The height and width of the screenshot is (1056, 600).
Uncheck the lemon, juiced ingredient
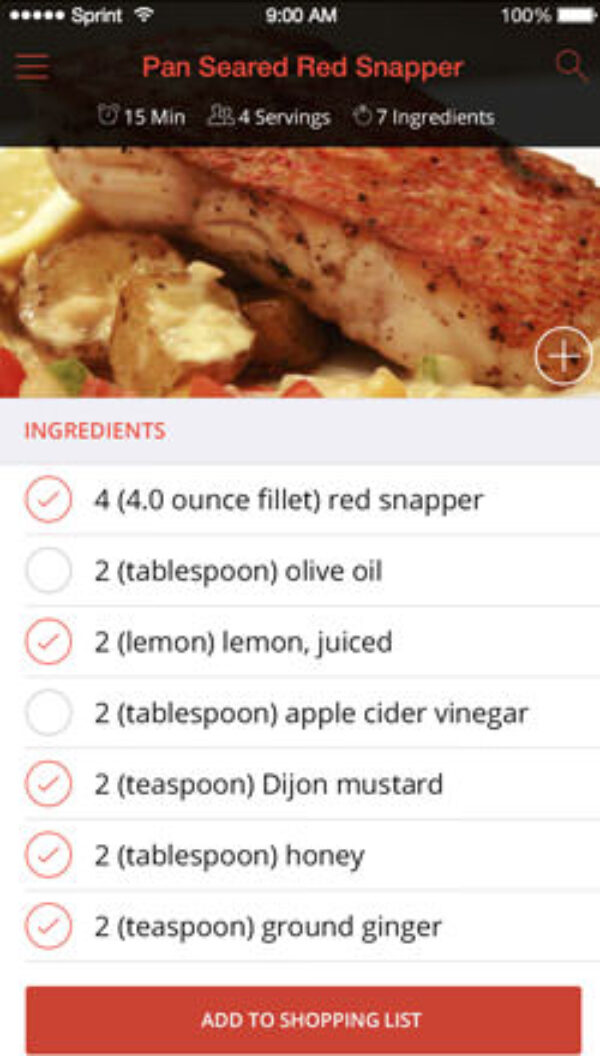48,642
